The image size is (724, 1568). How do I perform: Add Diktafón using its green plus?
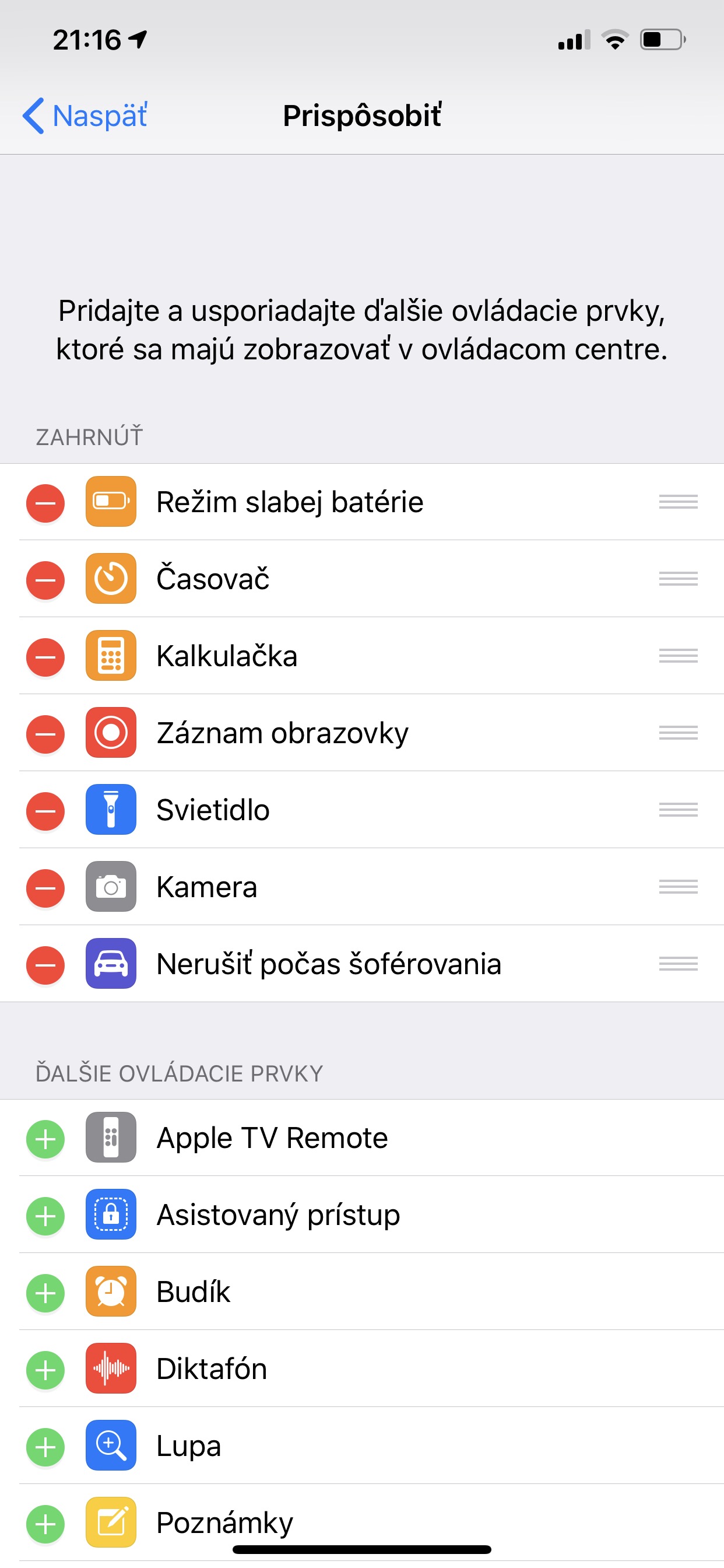tap(45, 1370)
